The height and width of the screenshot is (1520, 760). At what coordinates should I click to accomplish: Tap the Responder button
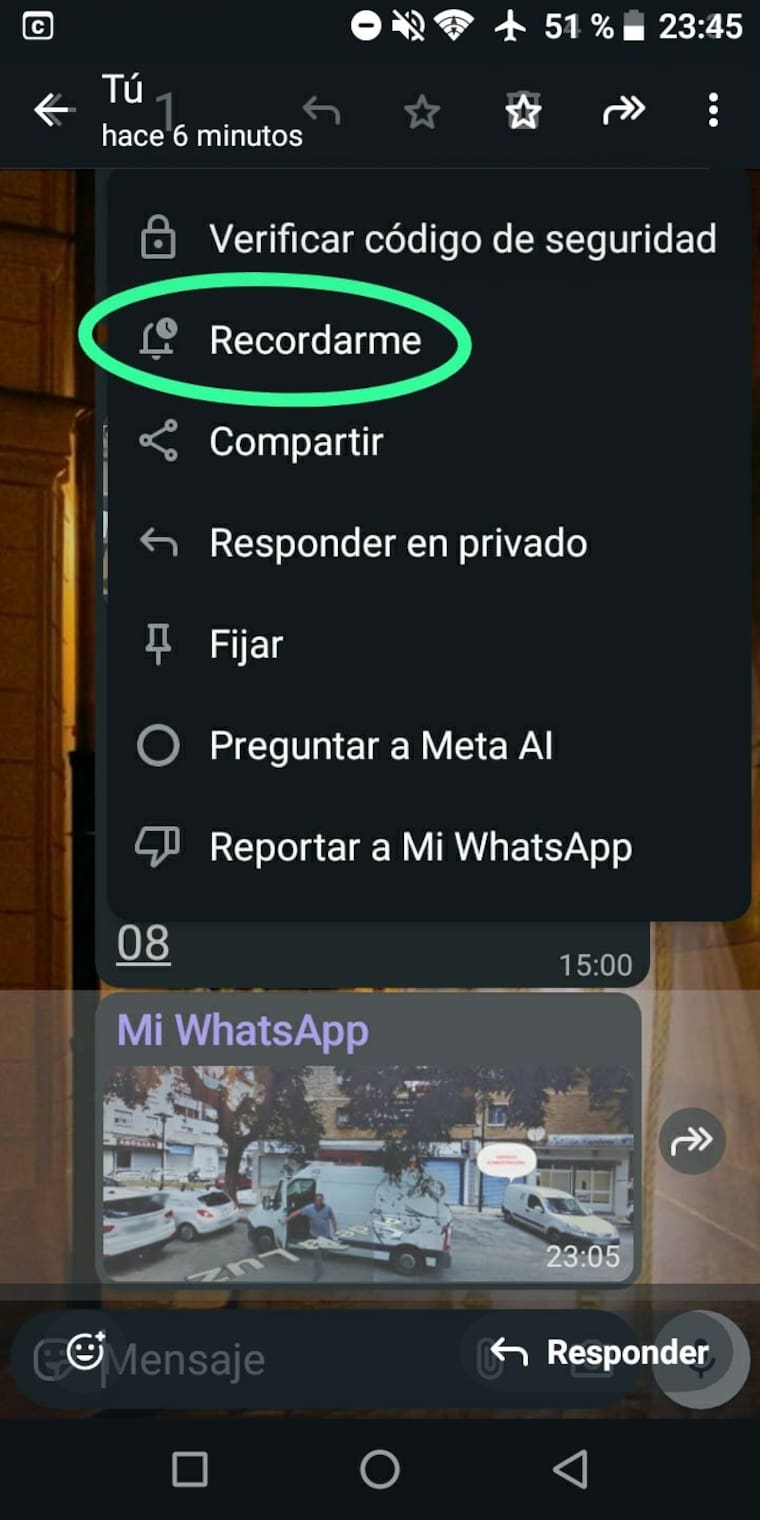tap(600, 1353)
